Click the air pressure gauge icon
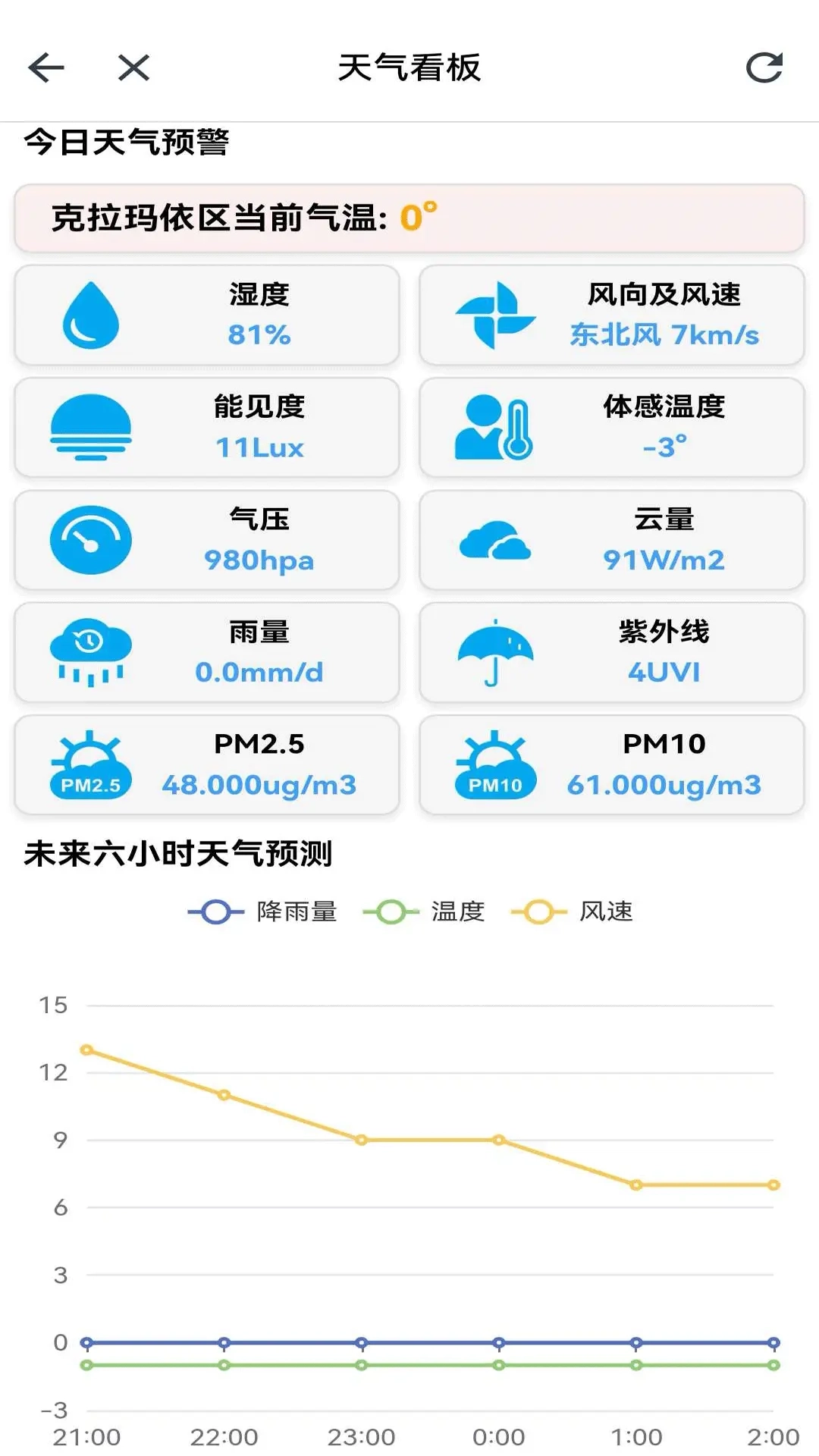Screen dimensions: 819x1456 91,540
